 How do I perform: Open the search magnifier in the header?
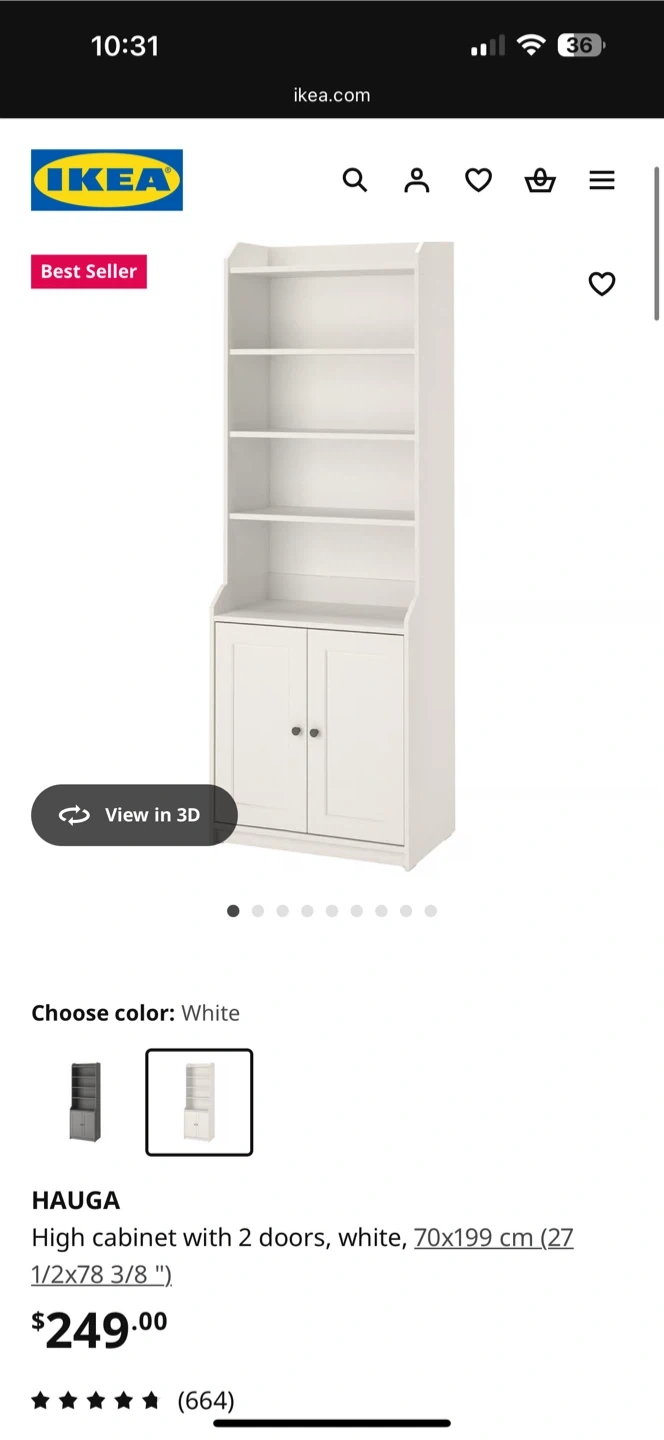355,180
